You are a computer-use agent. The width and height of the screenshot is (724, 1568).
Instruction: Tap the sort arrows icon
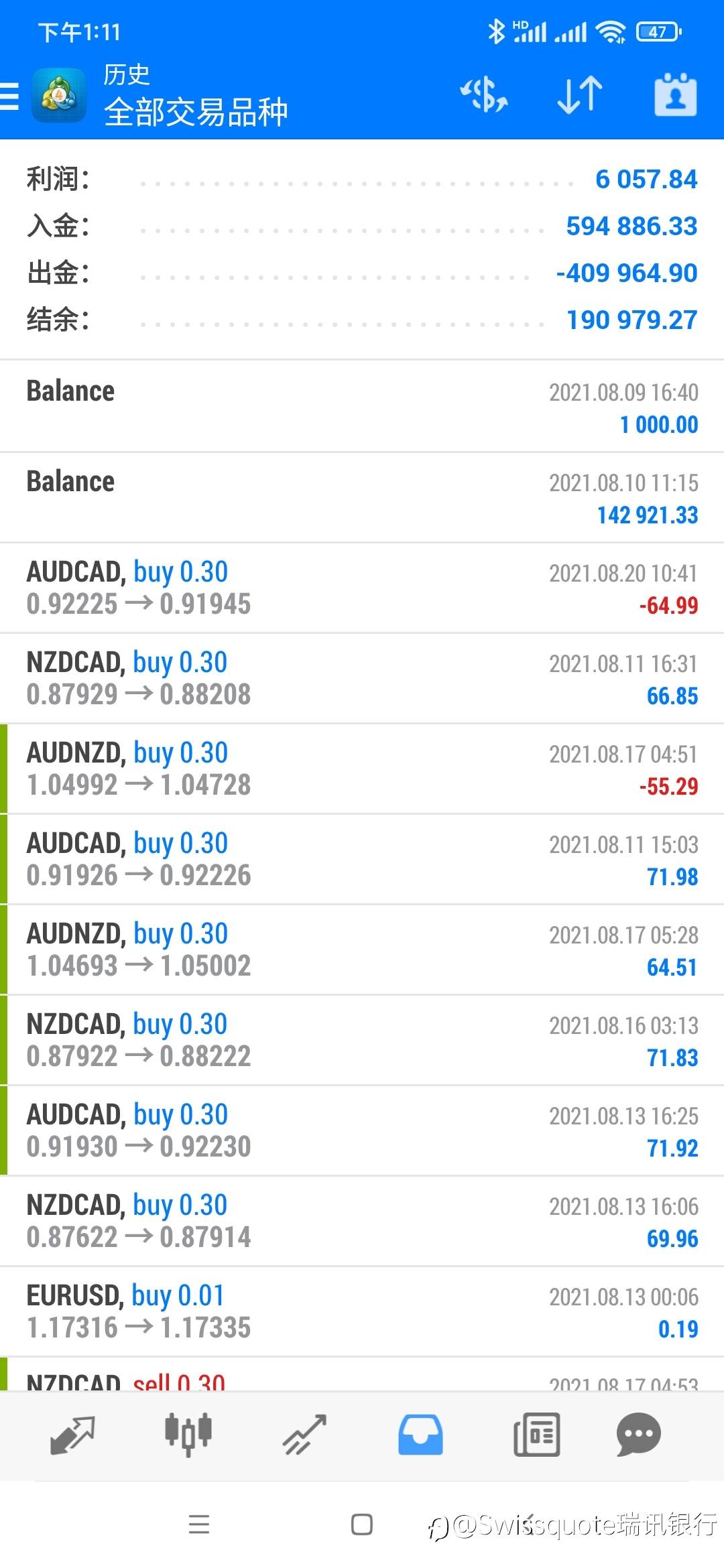coord(580,94)
